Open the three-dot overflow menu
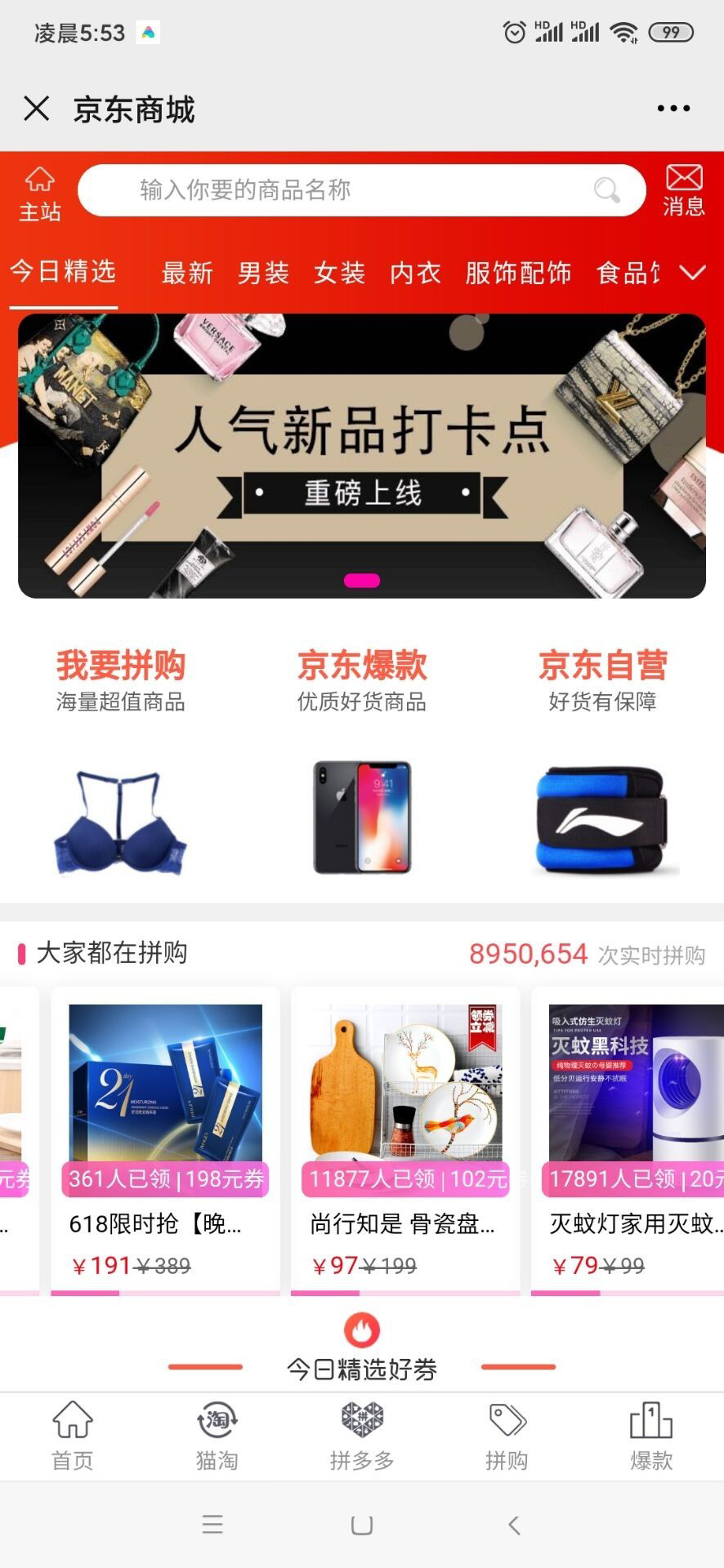This screenshot has width=724, height=1568. 673,108
